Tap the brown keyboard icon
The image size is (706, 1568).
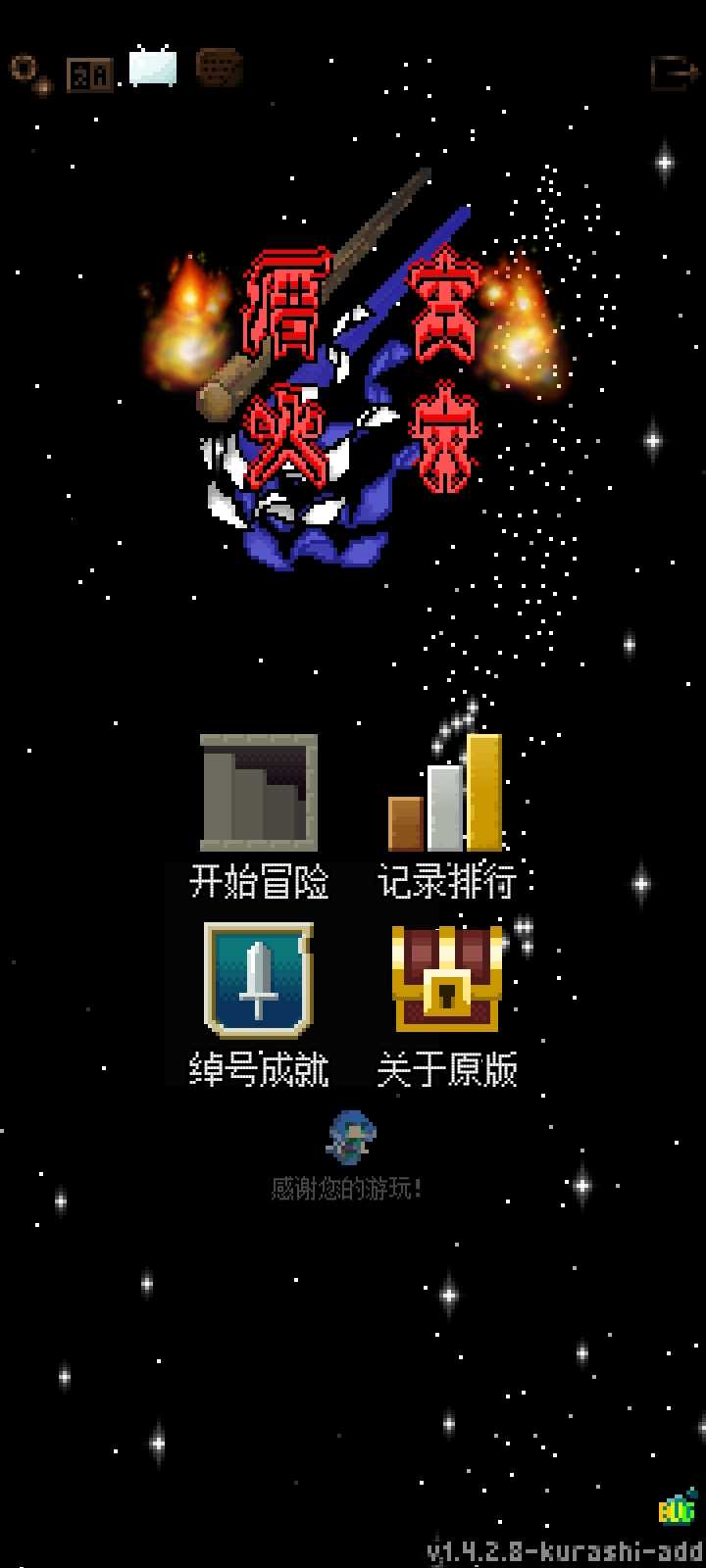(219, 69)
